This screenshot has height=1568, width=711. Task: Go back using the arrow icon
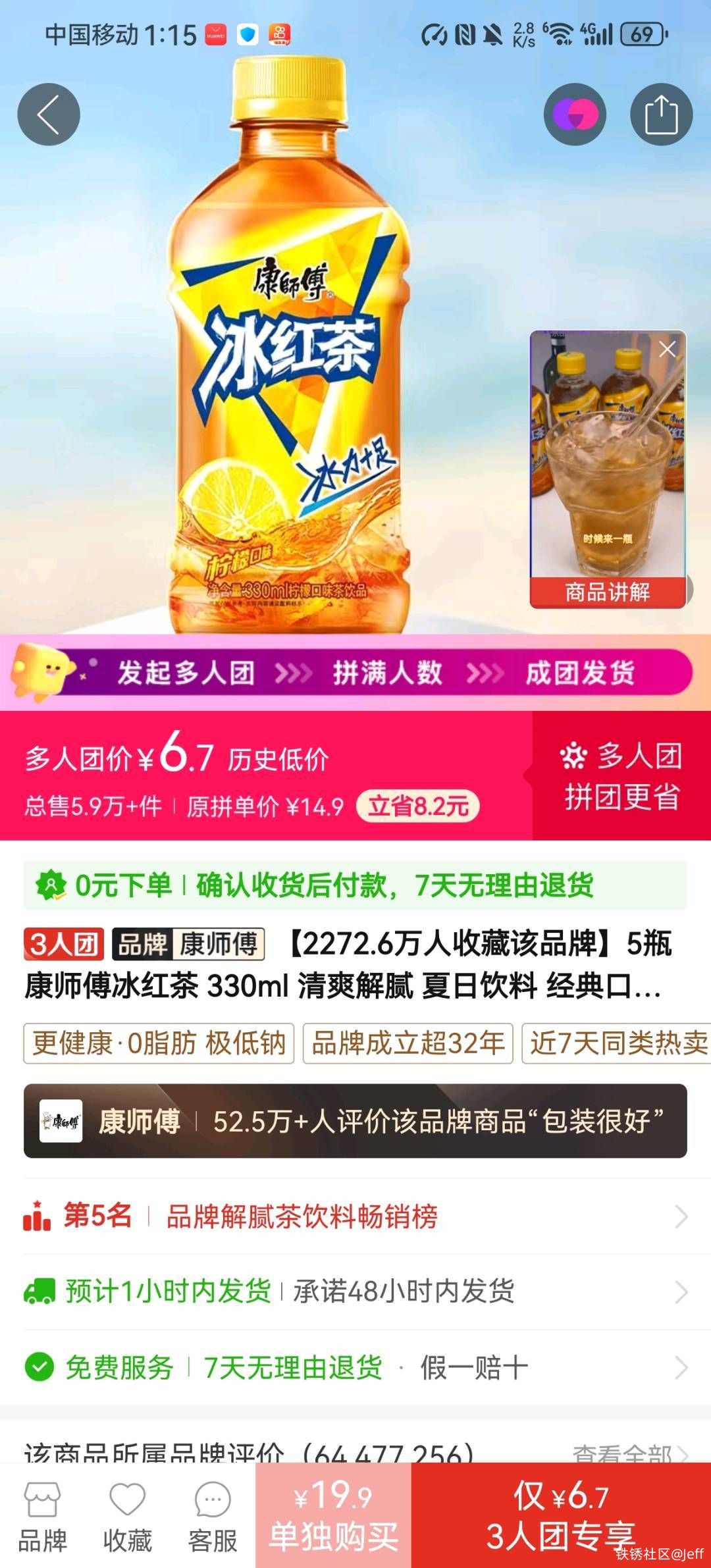pos(49,115)
